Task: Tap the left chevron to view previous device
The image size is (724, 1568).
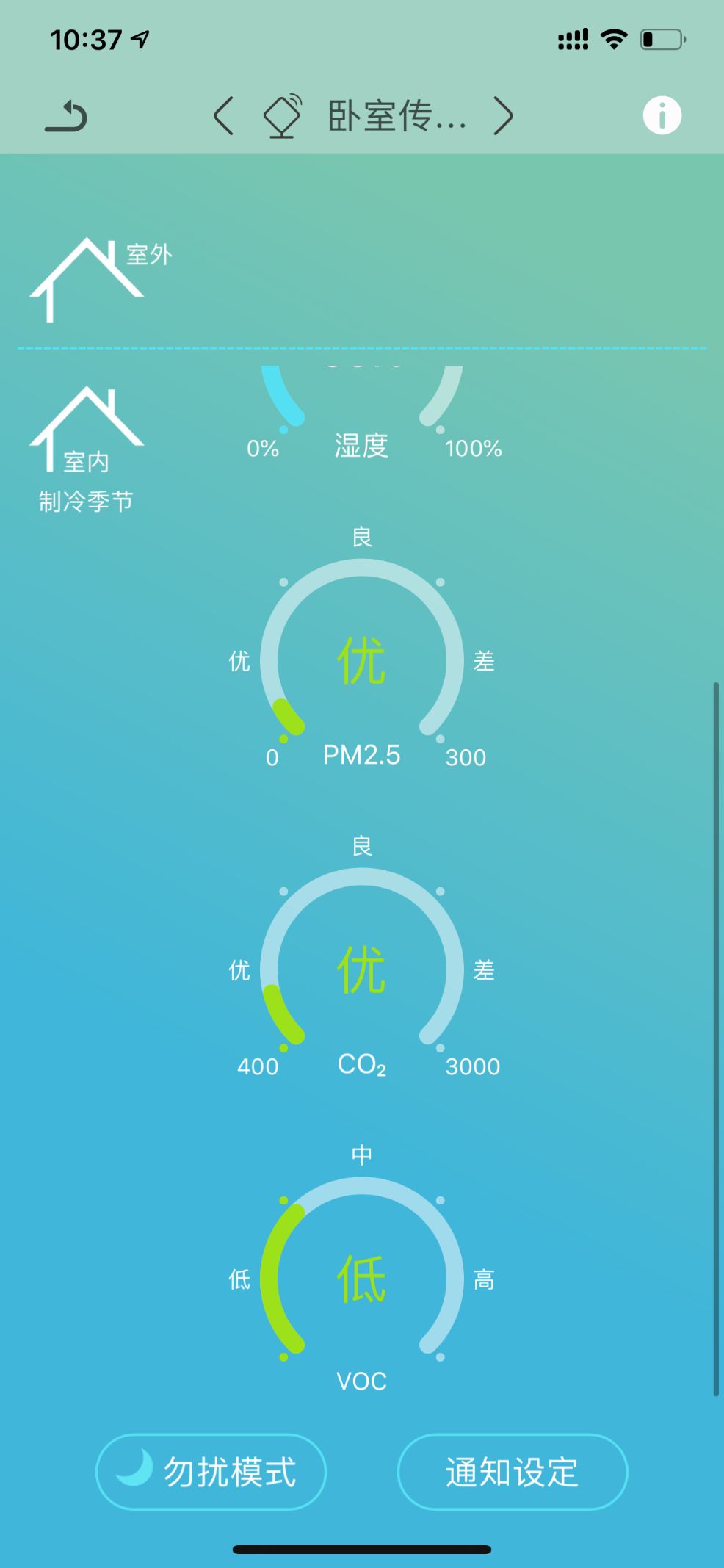Action: point(222,115)
